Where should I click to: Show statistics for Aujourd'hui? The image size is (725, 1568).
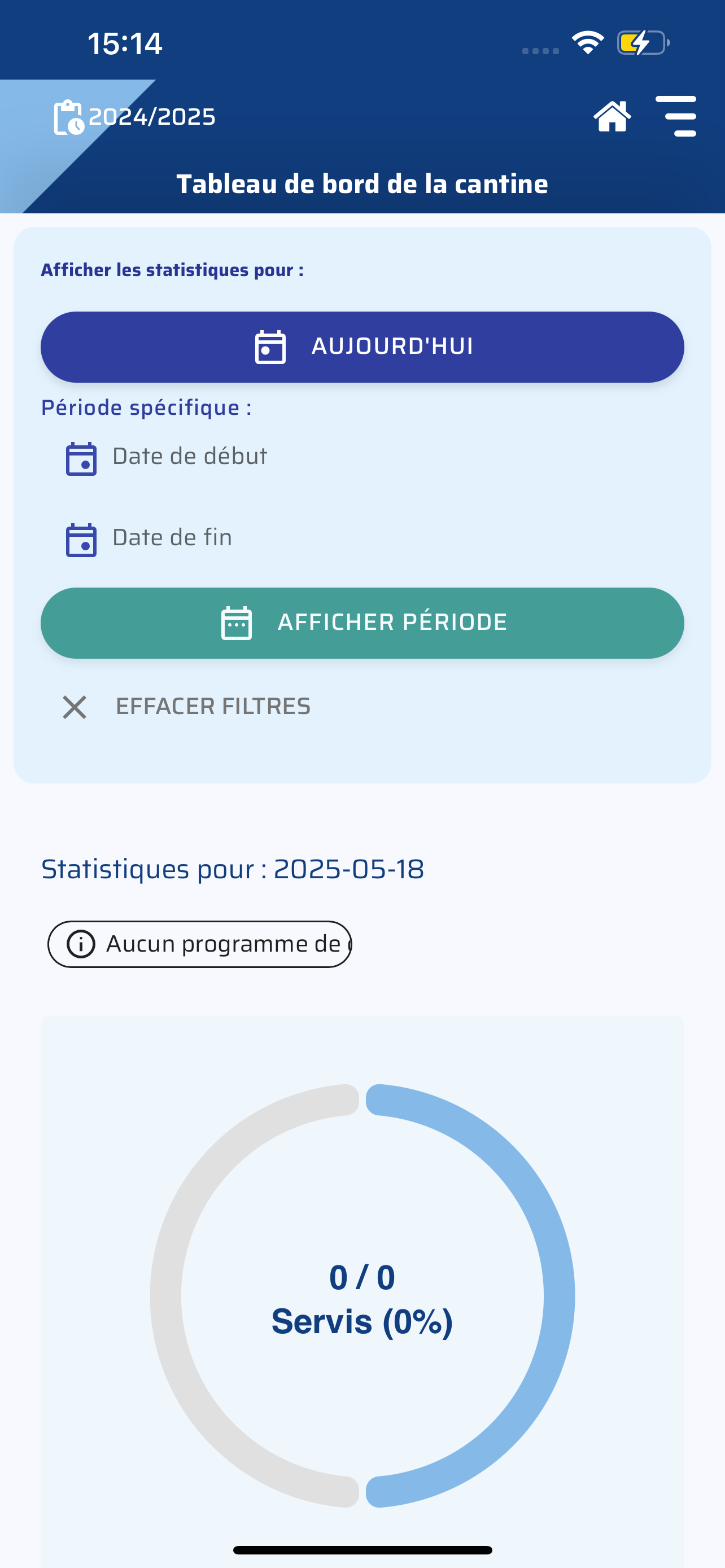pos(362,347)
